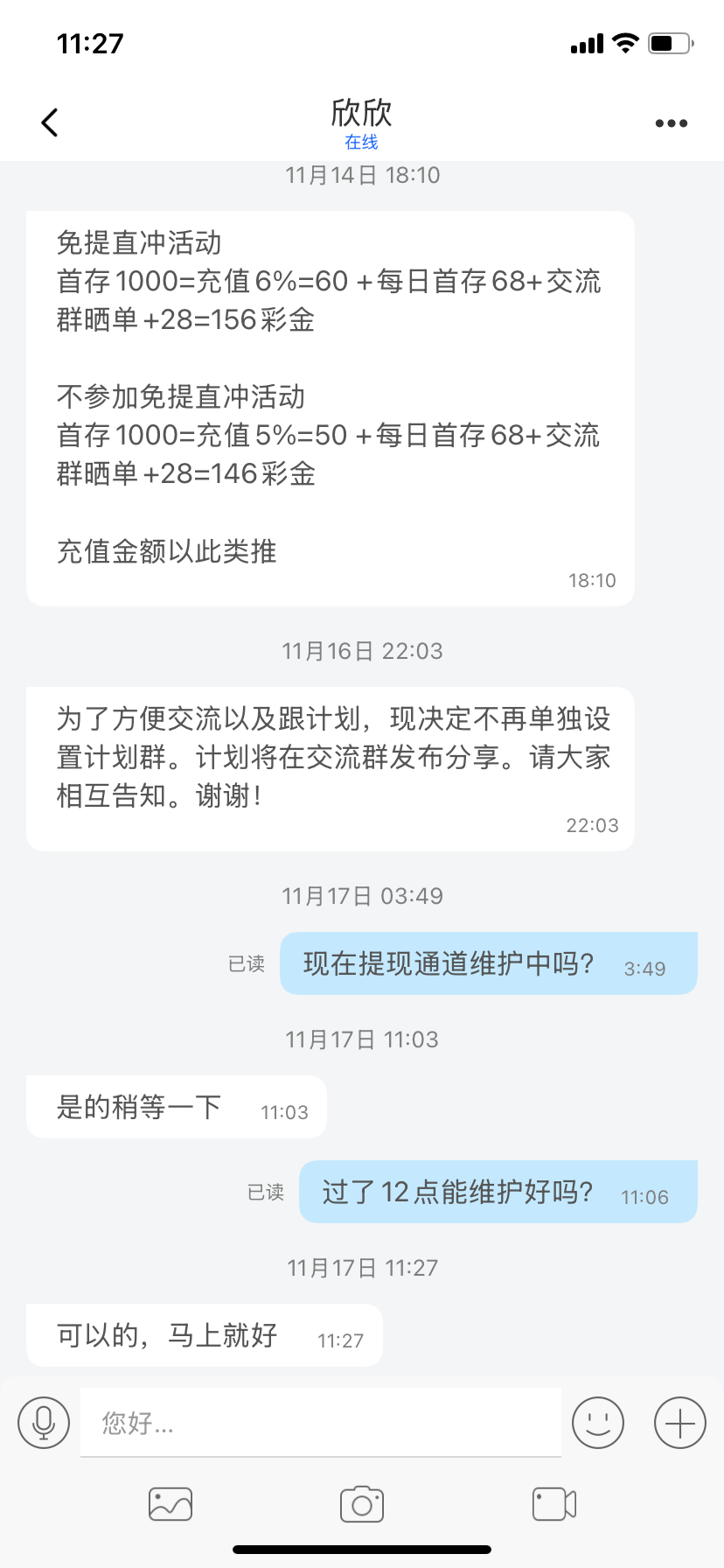Go back from the 欣欣 chat
This screenshot has width=724, height=1568.
pyautogui.click(x=50, y=122)
